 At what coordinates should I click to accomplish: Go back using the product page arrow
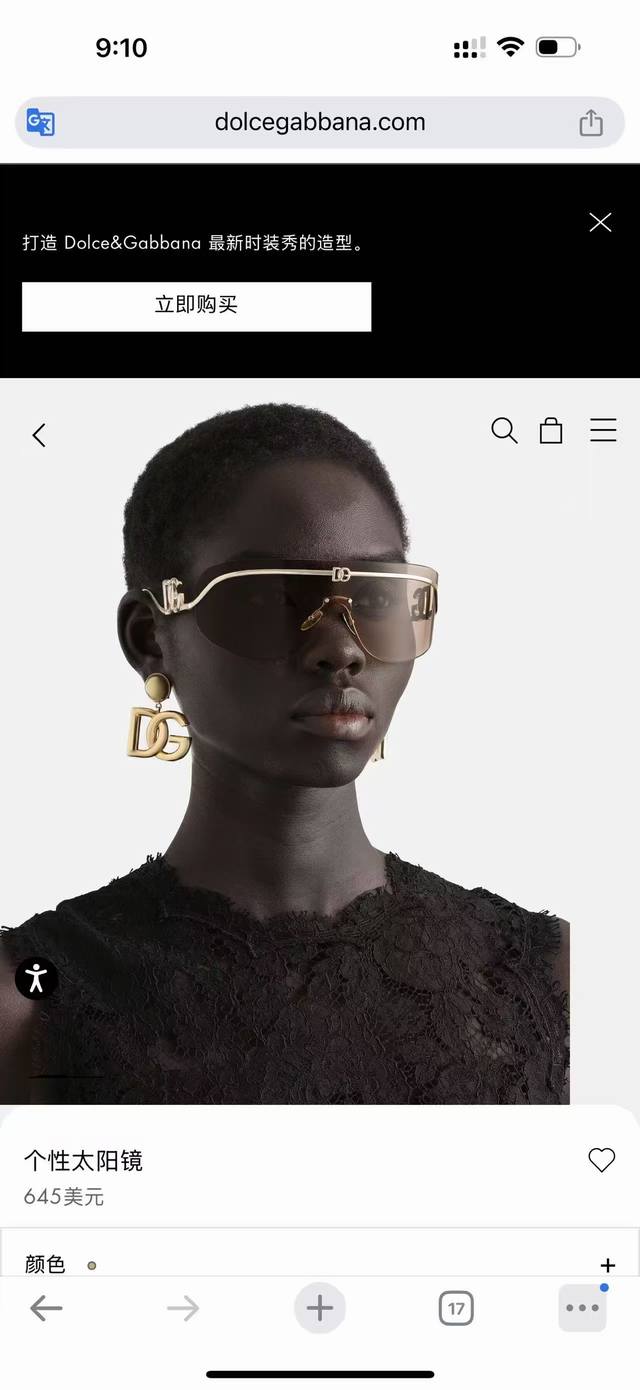pyautogui.click(x=39, y=435)
